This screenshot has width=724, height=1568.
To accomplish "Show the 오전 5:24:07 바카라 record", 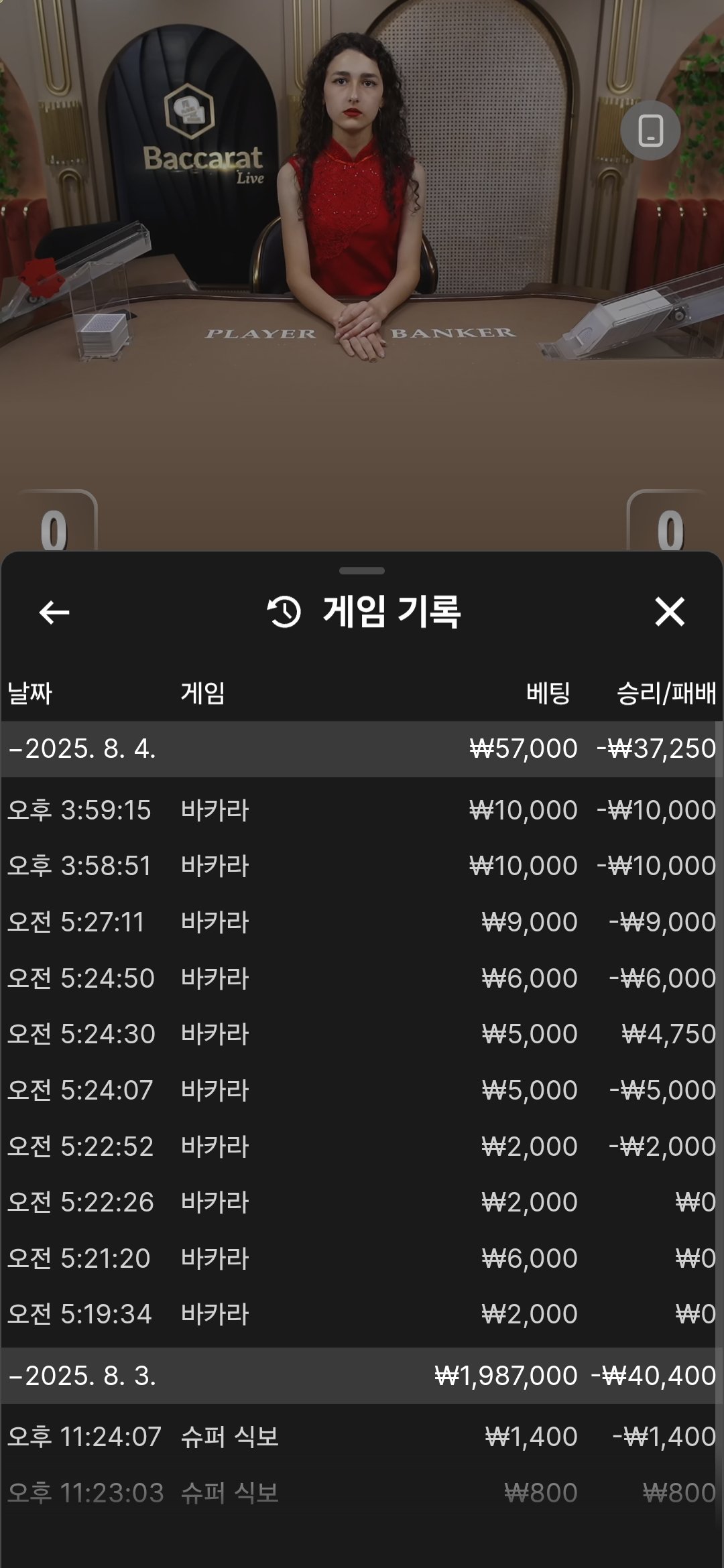I will pos(362,1090).
